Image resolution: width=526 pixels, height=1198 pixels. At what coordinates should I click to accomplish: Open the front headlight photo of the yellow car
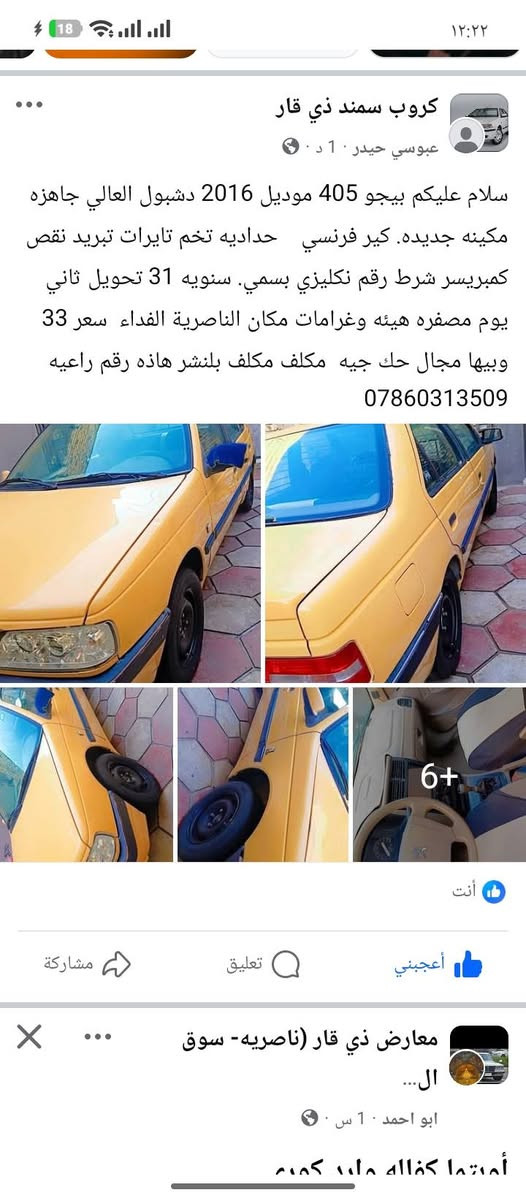coord(130,553)
